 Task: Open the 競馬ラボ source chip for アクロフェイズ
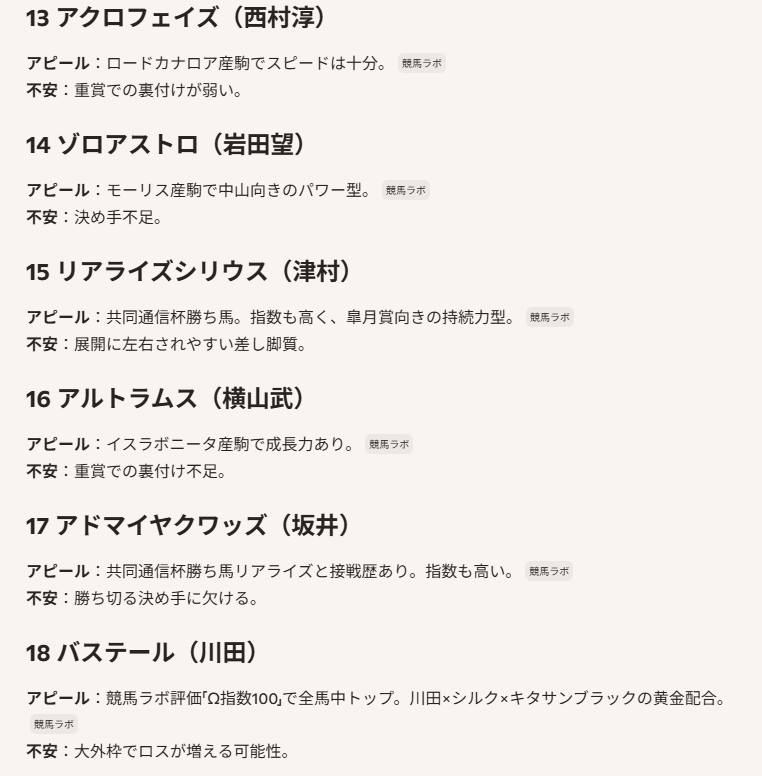pos(421,63)
